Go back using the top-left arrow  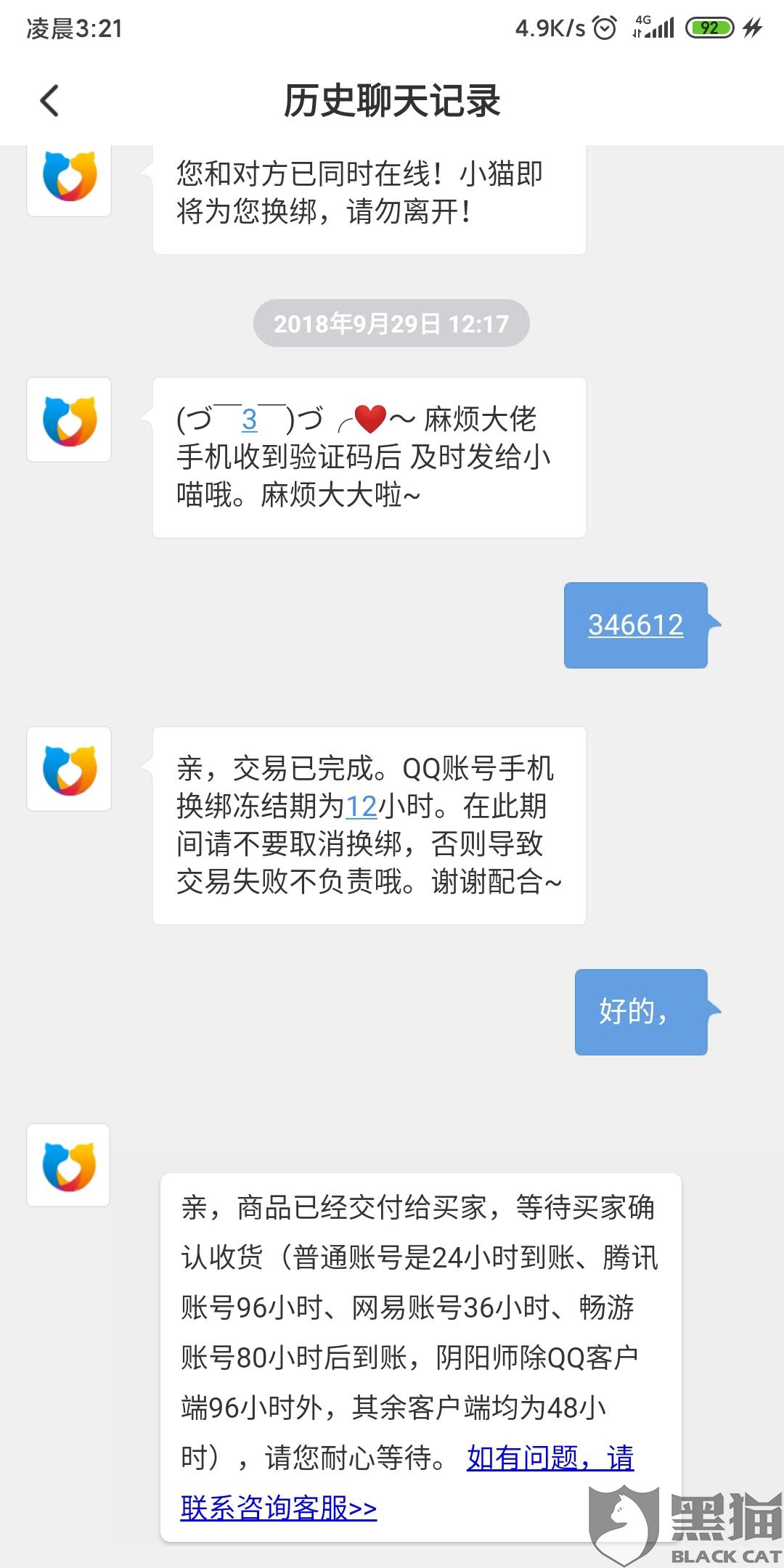(49, 101)
